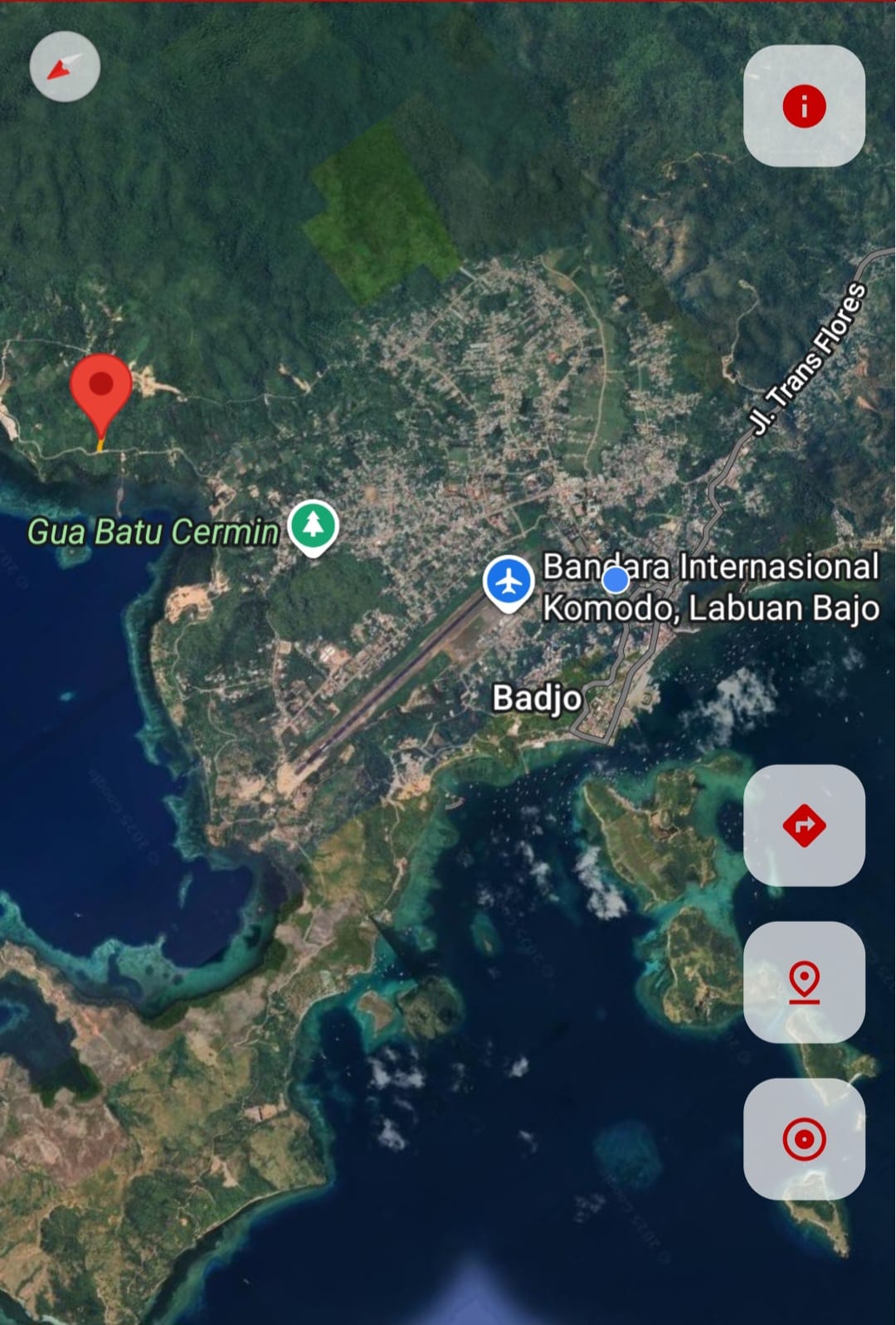Center map on my current location
The image size is (896, 1325).
[803, 1138]
